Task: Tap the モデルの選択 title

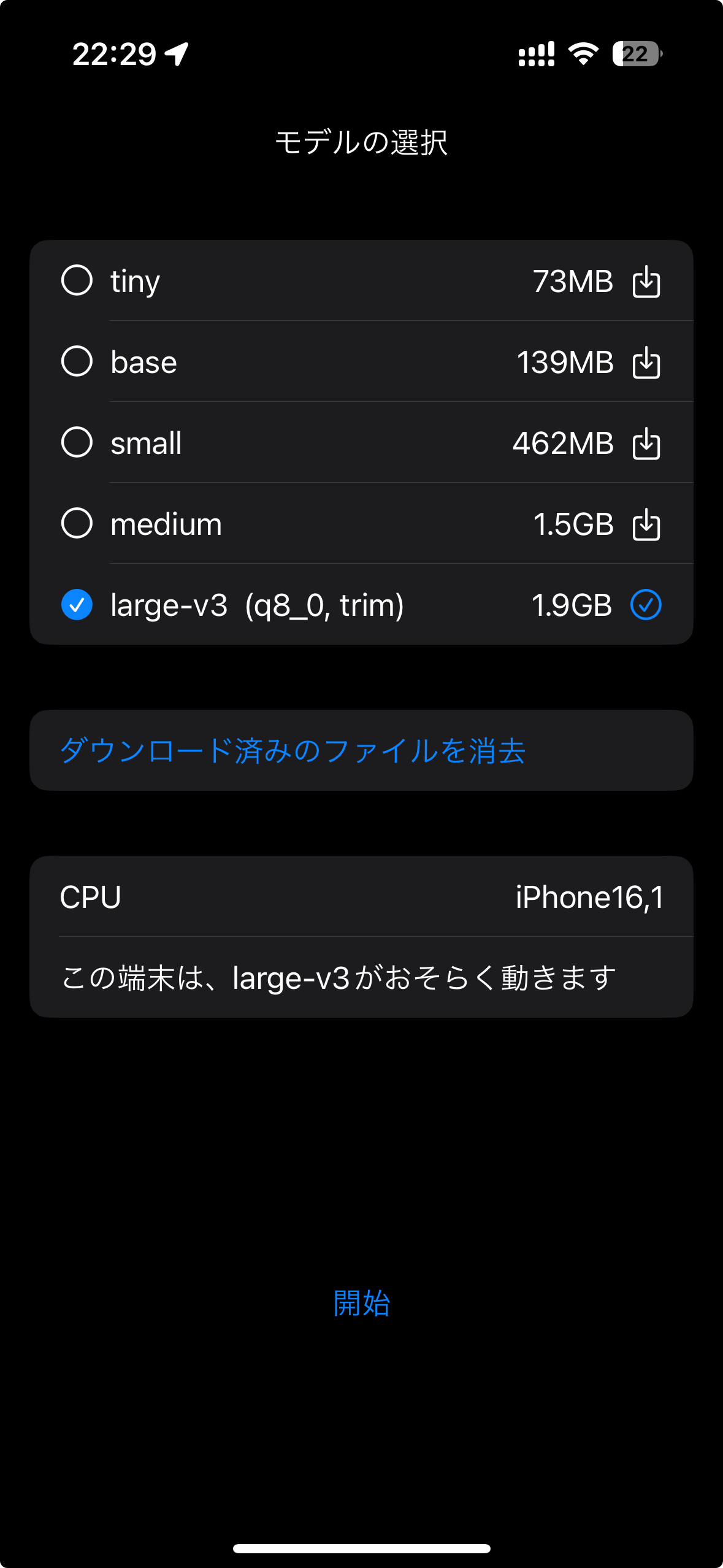Action: (361, 142)
